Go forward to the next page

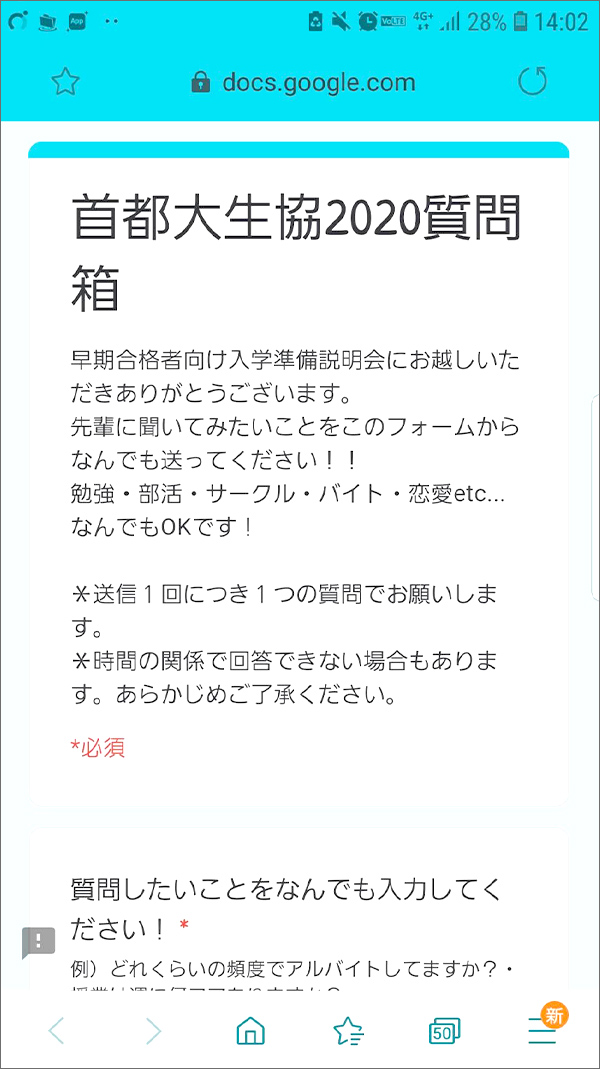click(x=154, y=1032)
